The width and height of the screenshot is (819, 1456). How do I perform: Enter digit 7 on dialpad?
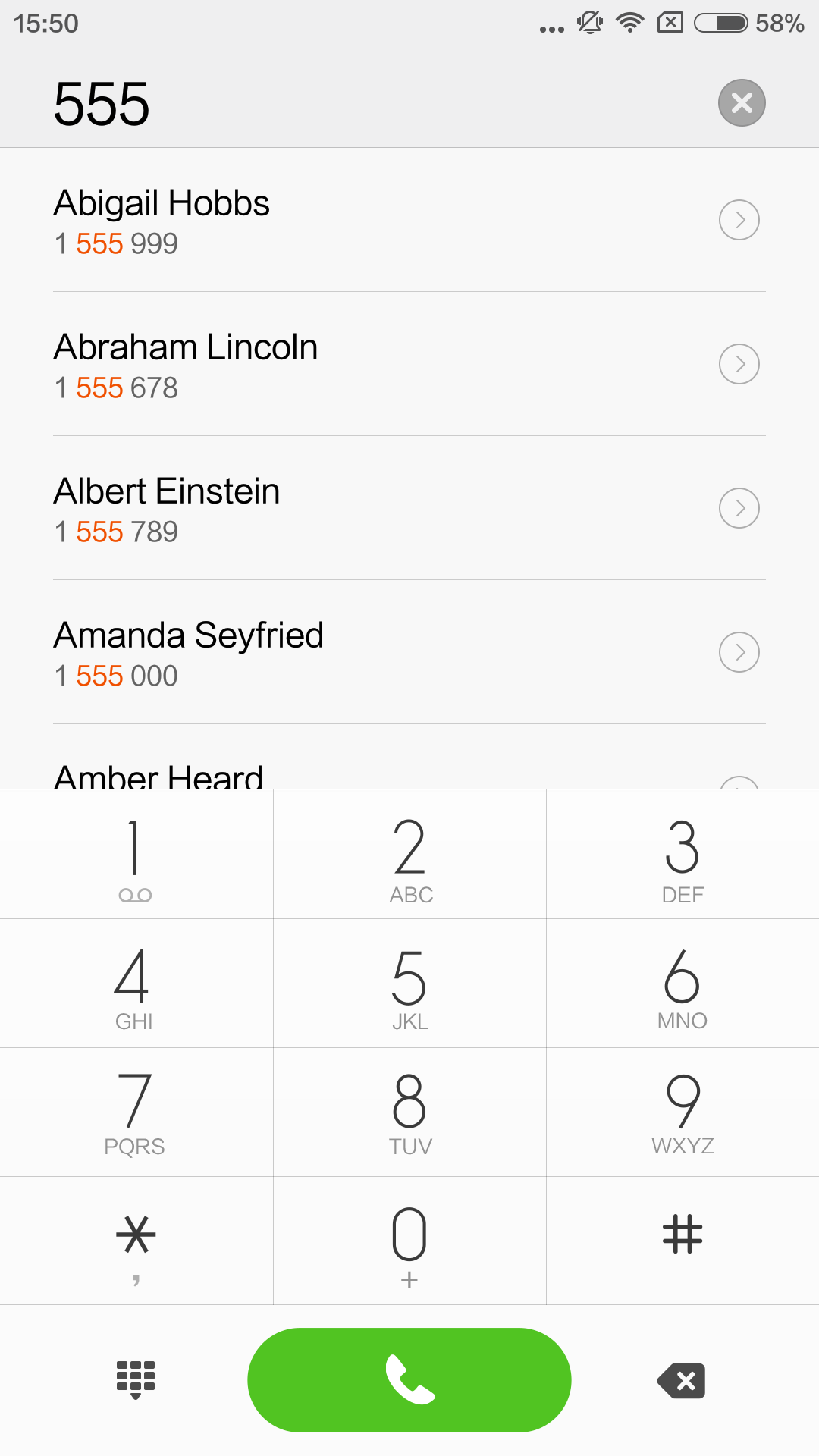(136, 1112)
